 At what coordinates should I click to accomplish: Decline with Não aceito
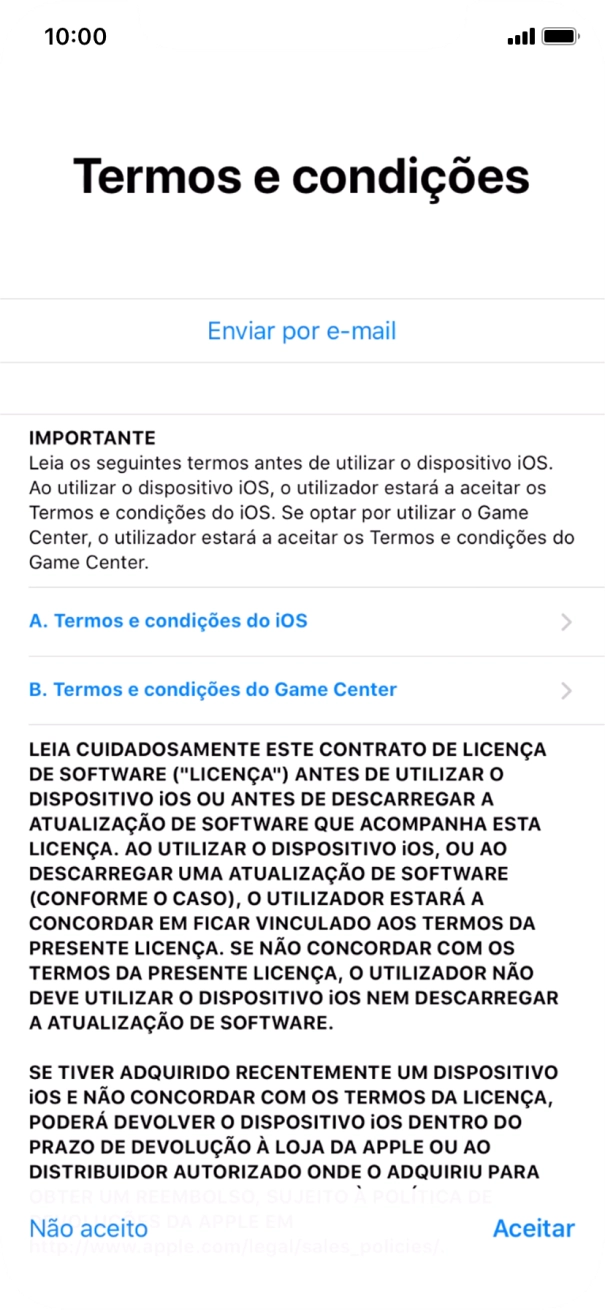88,1228
